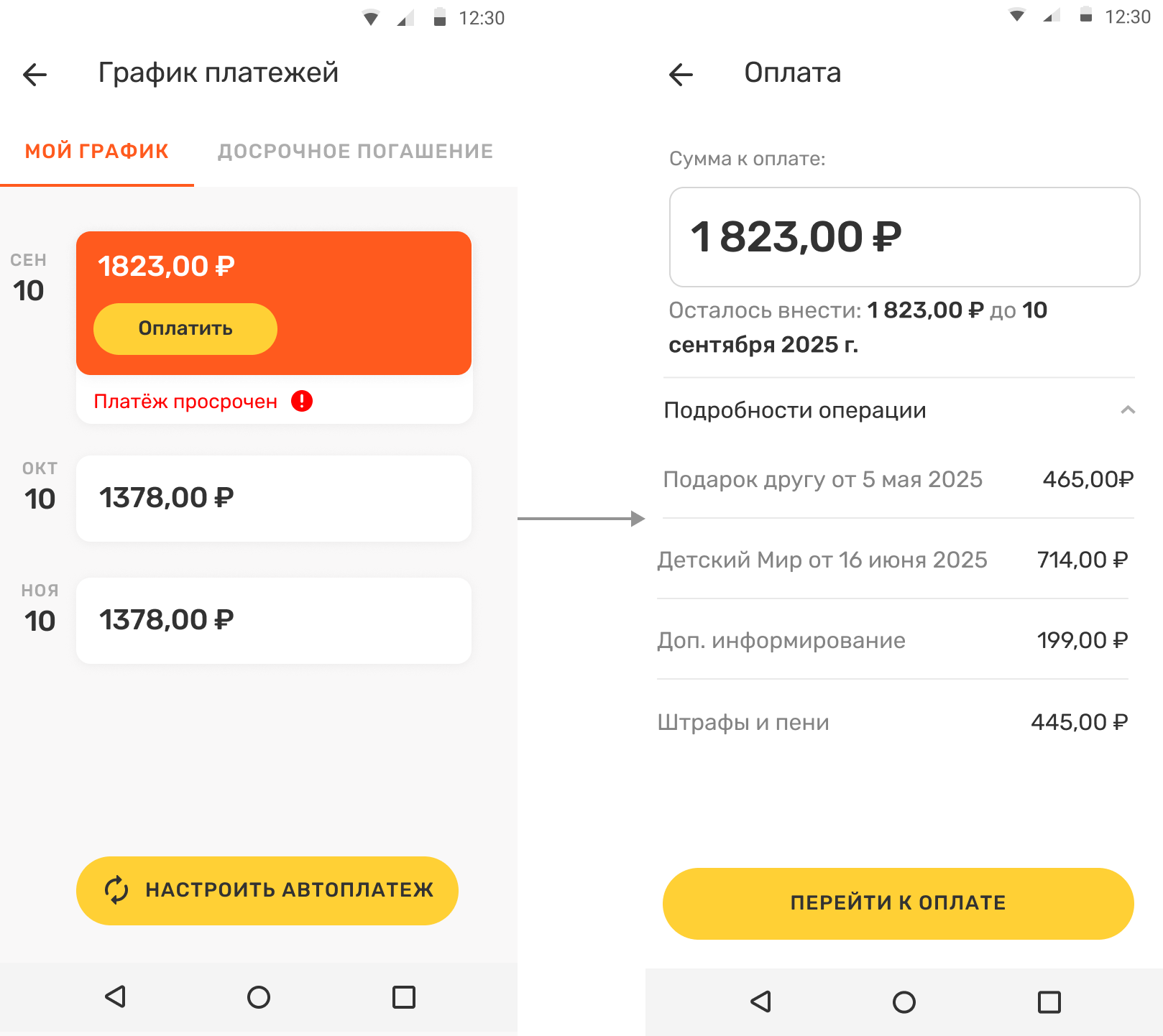This screenshot has width=1163, height=1036.
Task: Go back from the Оплата screen
Action: coord(680,74)
